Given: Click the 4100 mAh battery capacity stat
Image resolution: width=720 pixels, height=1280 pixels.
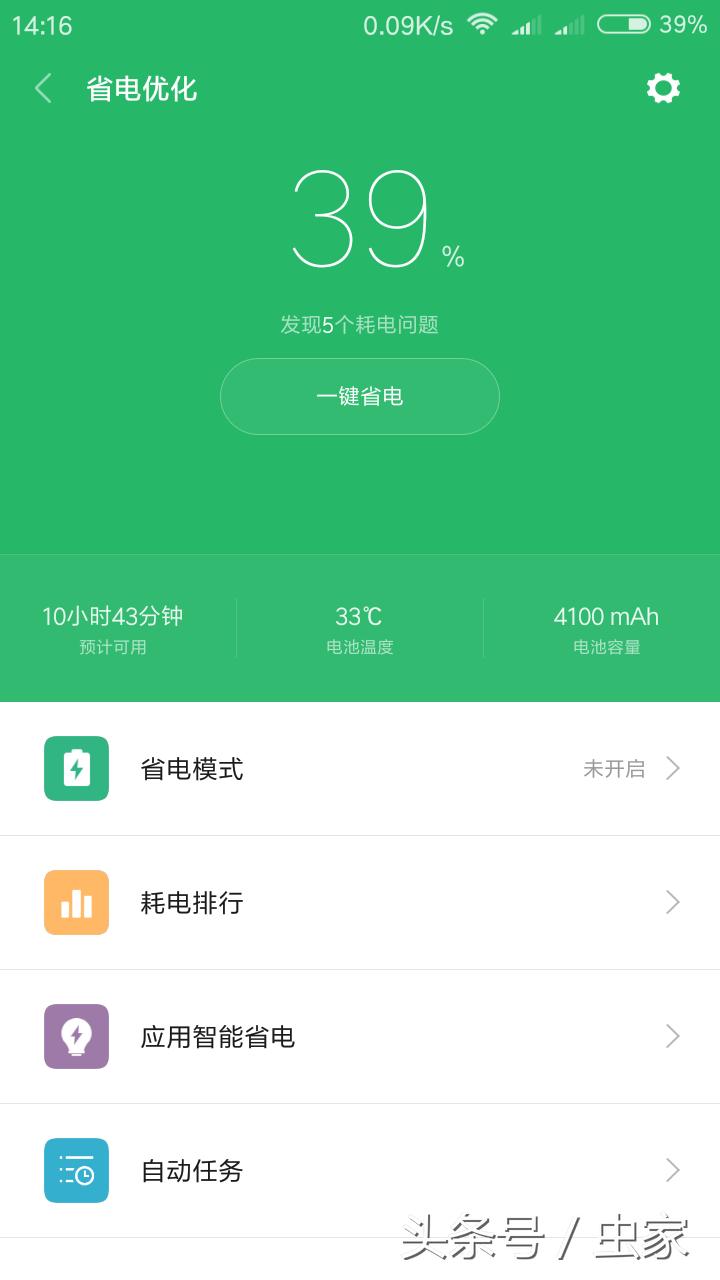Looking at the screenshot, I should 605,628.
